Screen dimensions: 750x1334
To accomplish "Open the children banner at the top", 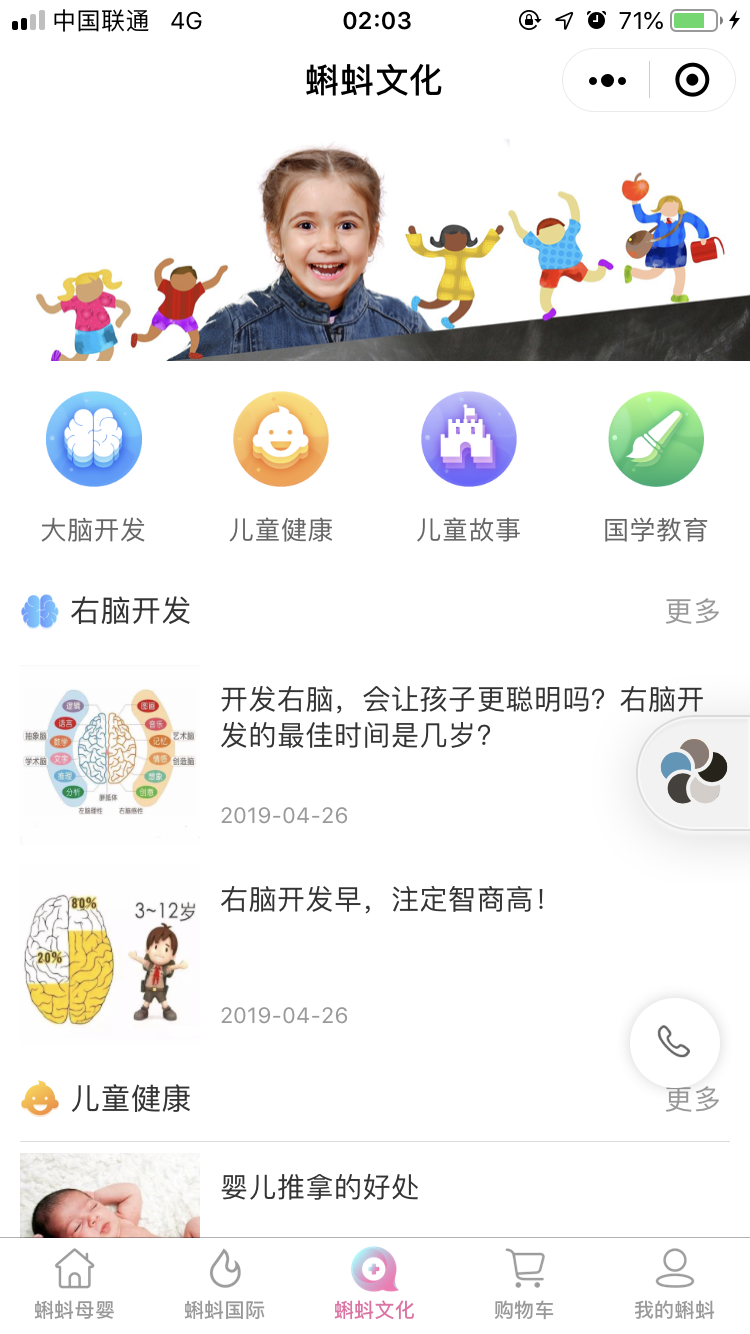I will point(375,250).
